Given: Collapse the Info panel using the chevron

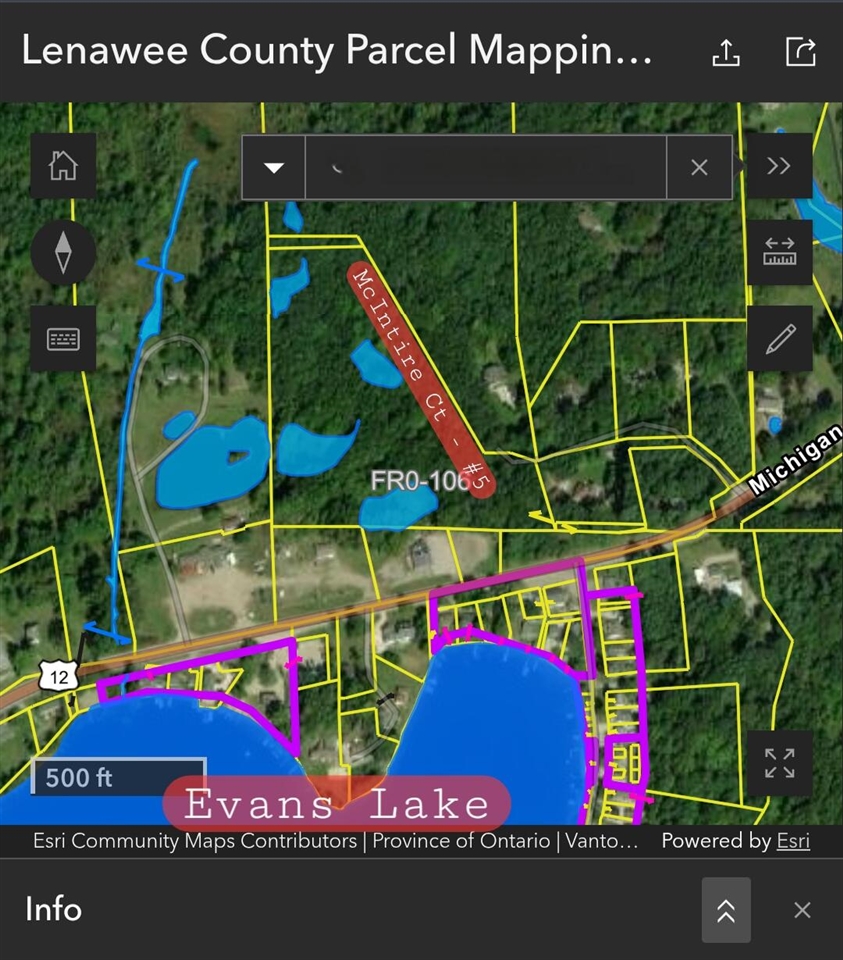Looking at the screenshot, I should (x=726, y=910).
